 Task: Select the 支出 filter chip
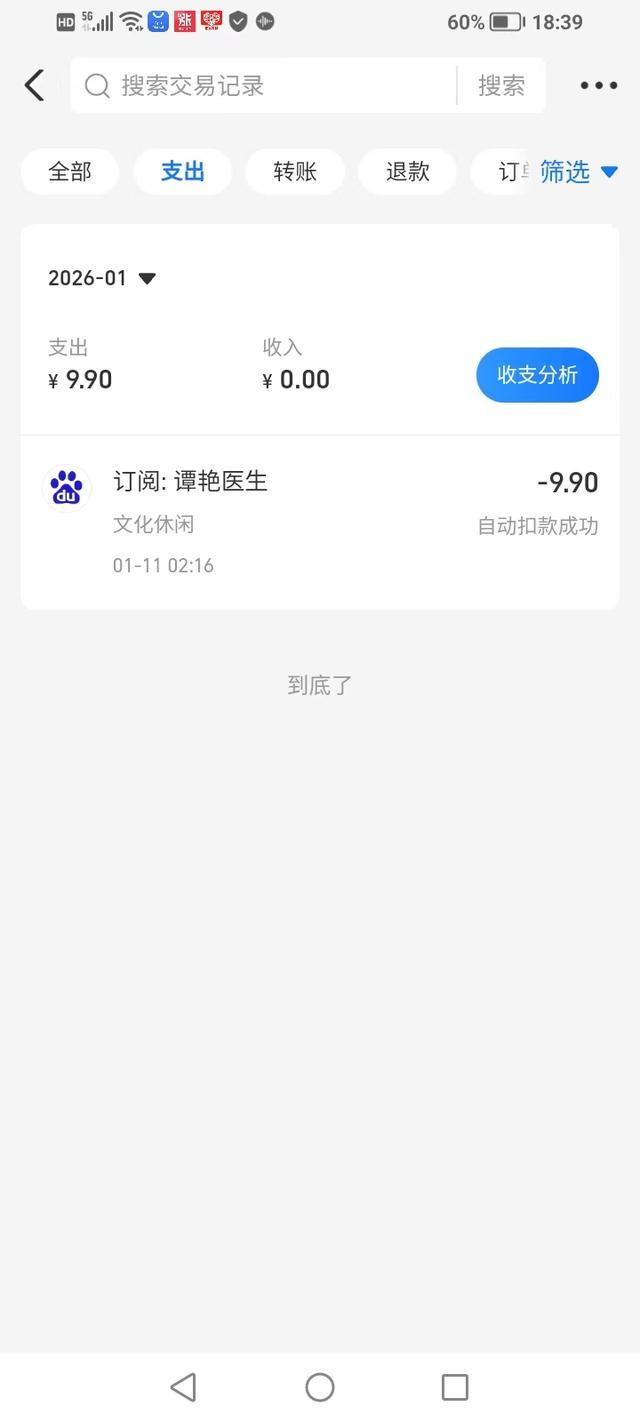pos(183,172)
